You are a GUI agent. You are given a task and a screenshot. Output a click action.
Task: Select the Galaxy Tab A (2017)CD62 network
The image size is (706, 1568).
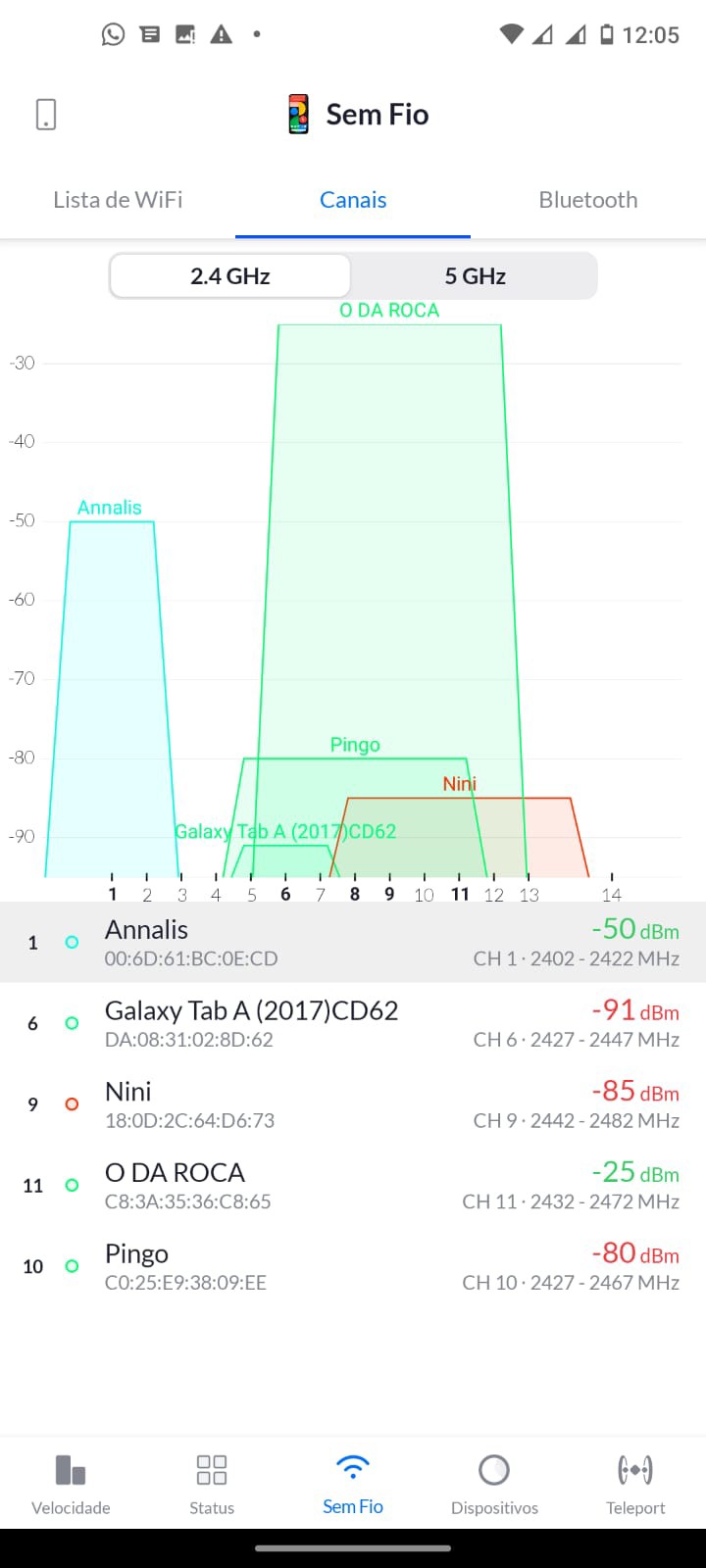353,1023
